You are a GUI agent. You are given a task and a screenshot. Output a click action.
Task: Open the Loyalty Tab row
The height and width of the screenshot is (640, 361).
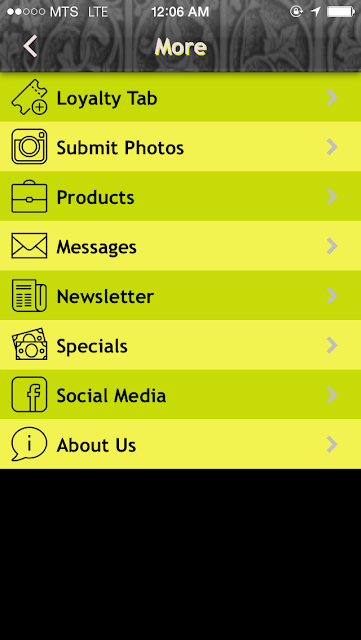pos(180,97)
